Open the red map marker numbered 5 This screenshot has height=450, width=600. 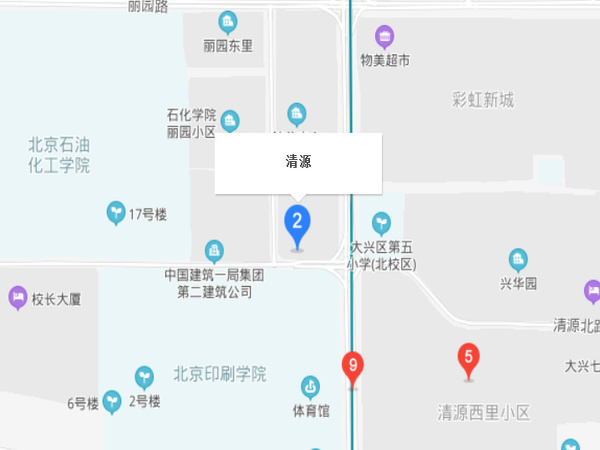[x=468, y=358]
